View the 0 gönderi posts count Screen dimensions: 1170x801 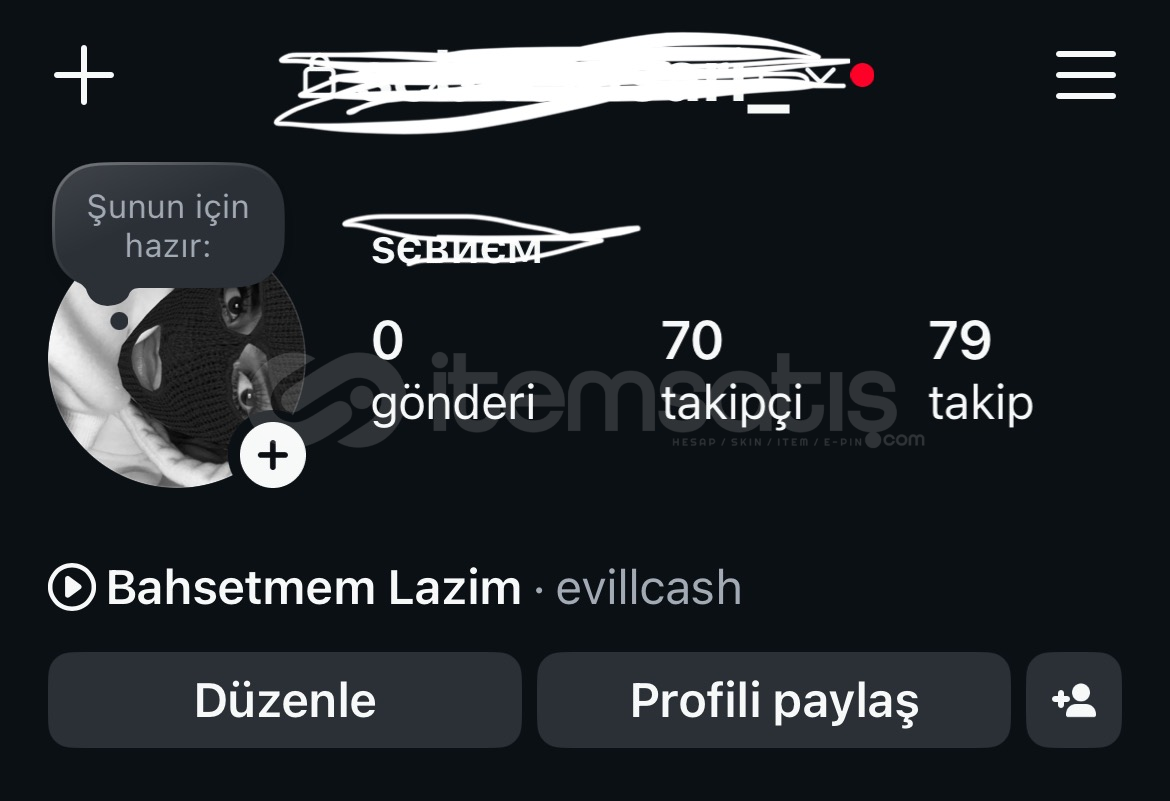click(452, 371)
